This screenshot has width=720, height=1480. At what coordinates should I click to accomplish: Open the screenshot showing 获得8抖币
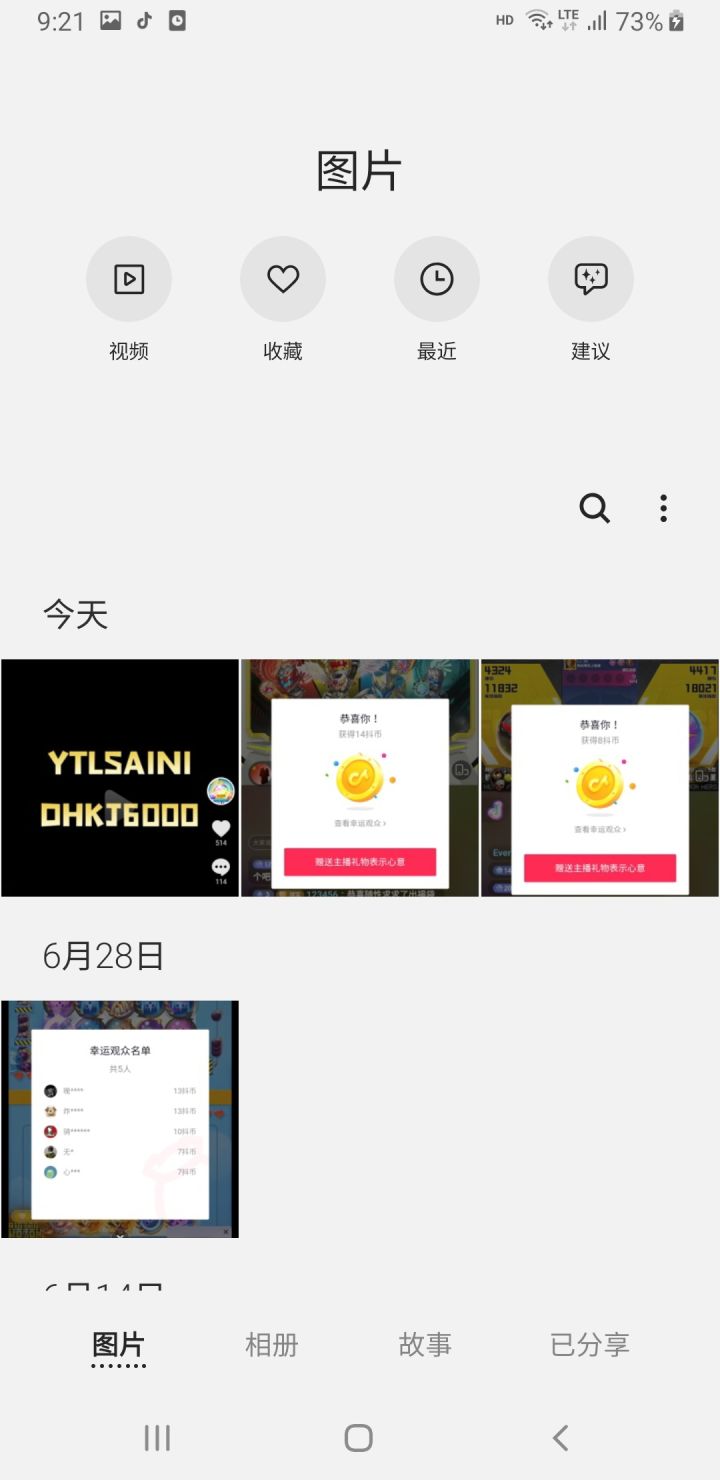600,778
